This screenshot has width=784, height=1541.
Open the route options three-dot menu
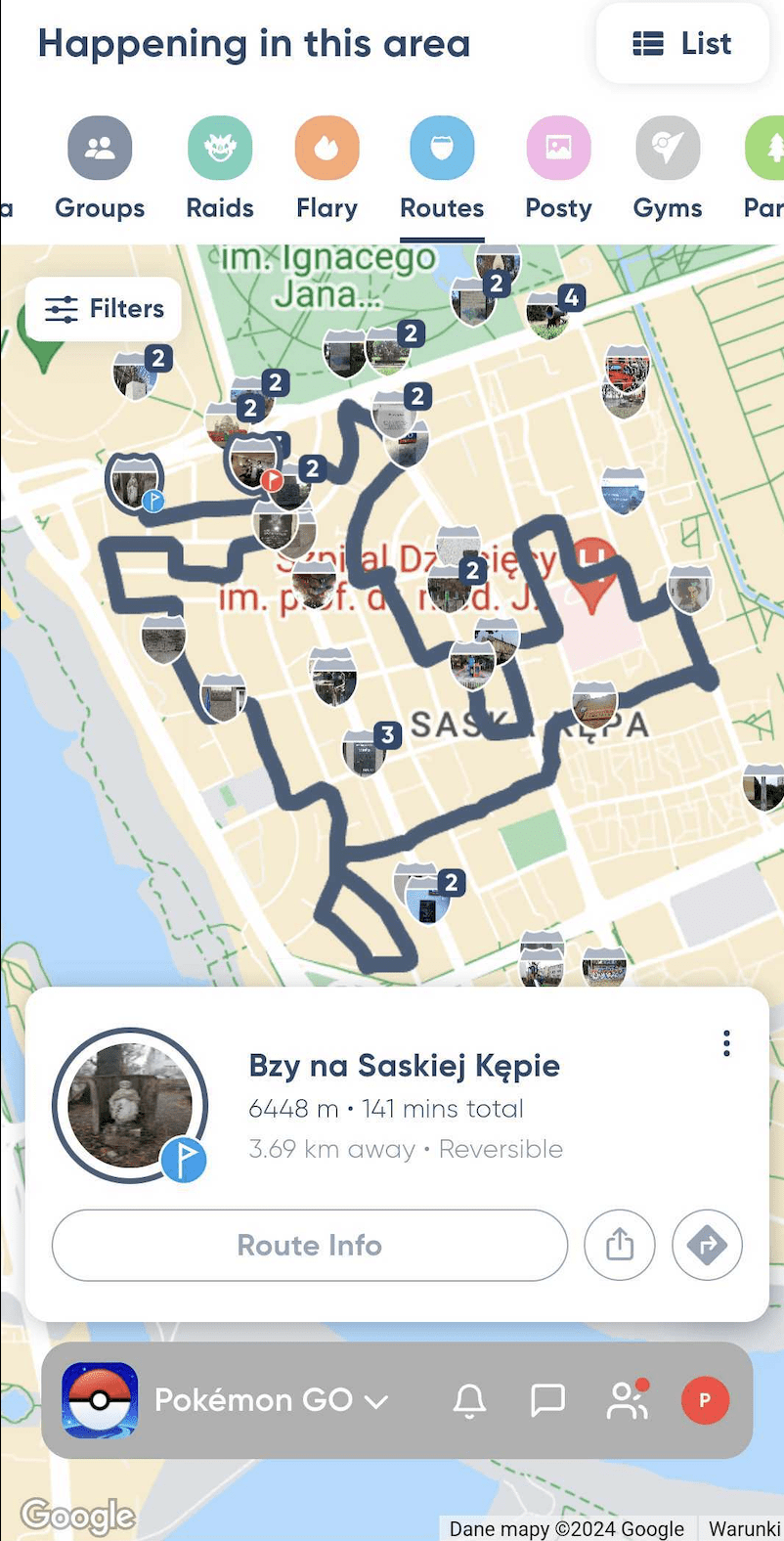pyautogui.click(x=726, y=1043)
